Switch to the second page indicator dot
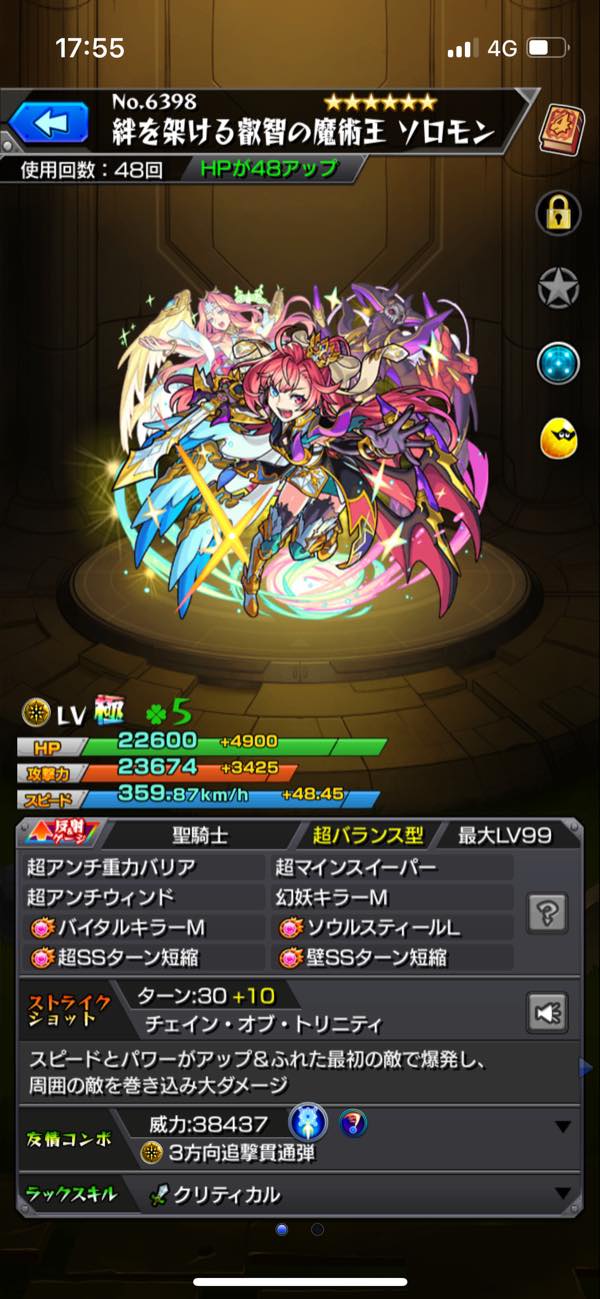 [317, 1228]
